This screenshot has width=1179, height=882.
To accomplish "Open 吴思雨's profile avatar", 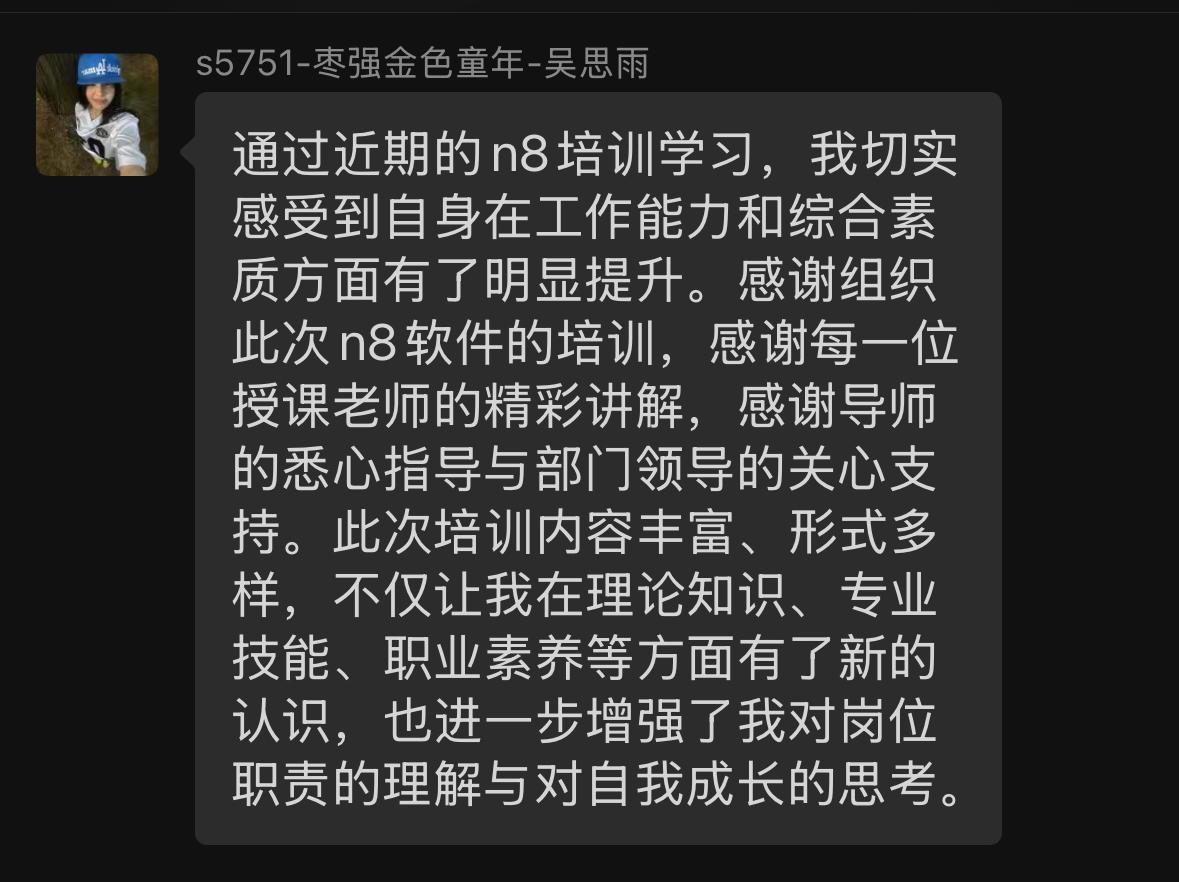I will (97, 115).
